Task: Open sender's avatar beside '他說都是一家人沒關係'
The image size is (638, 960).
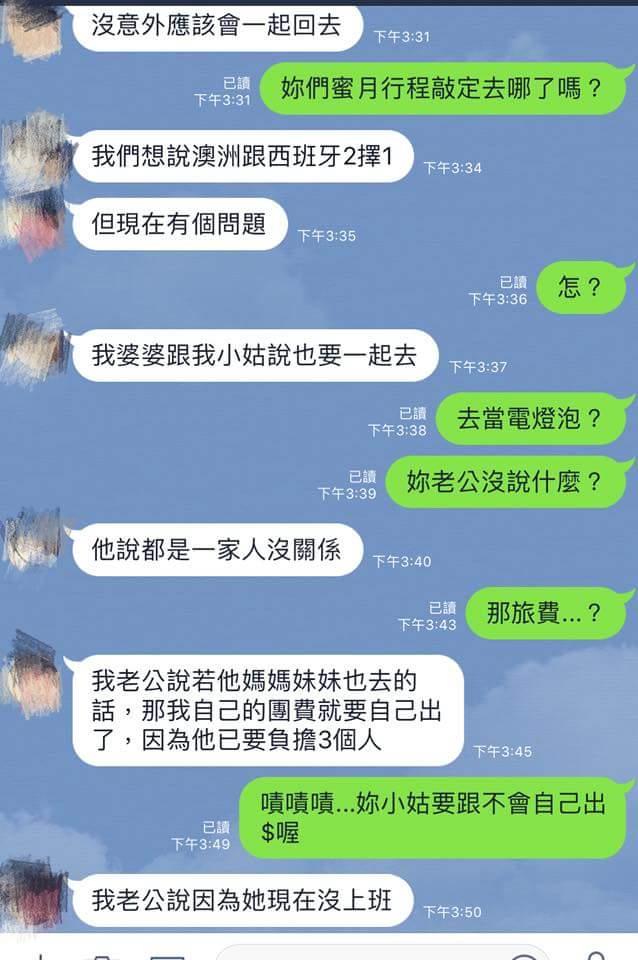Action: (32, 541)
